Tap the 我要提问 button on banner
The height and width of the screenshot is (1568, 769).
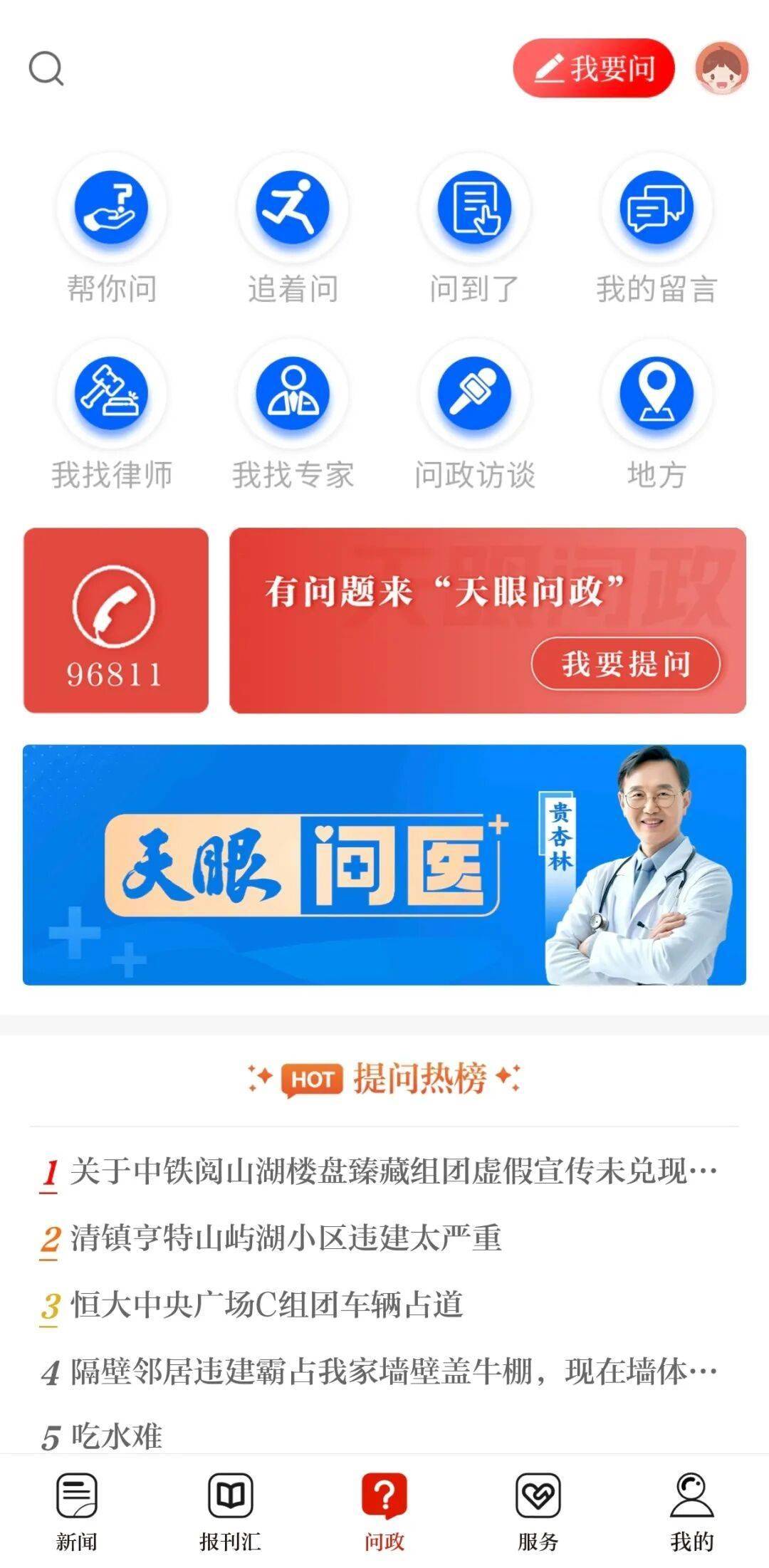coord(625,664)
